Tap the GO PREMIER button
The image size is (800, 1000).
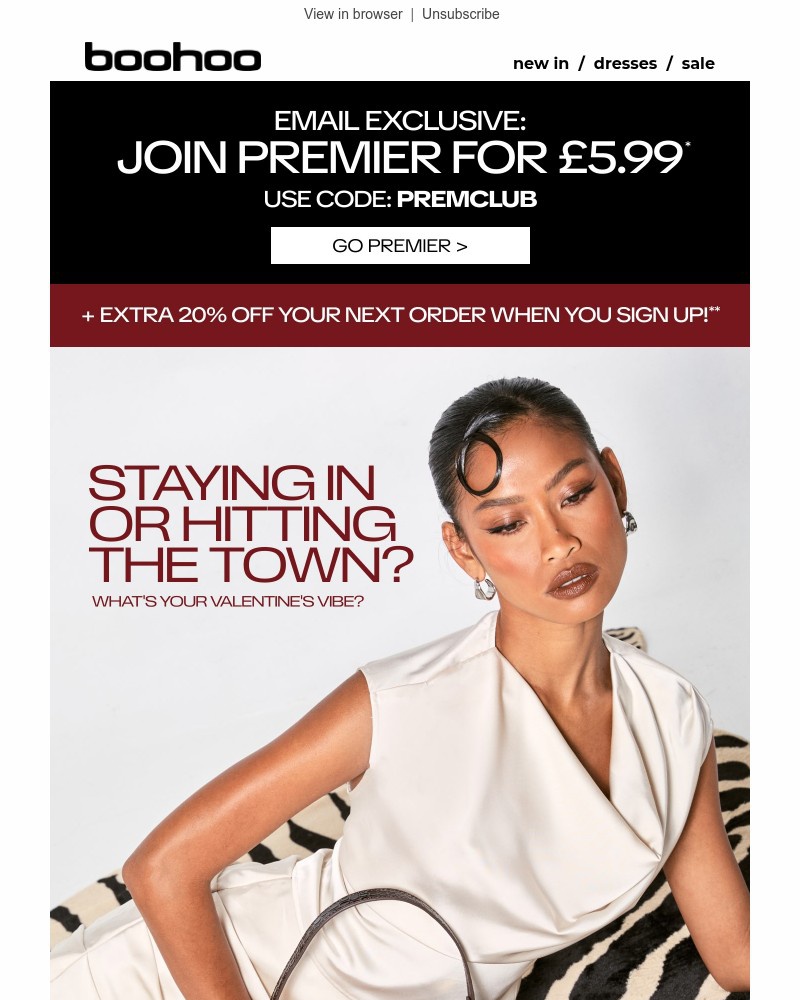[400, 246]
